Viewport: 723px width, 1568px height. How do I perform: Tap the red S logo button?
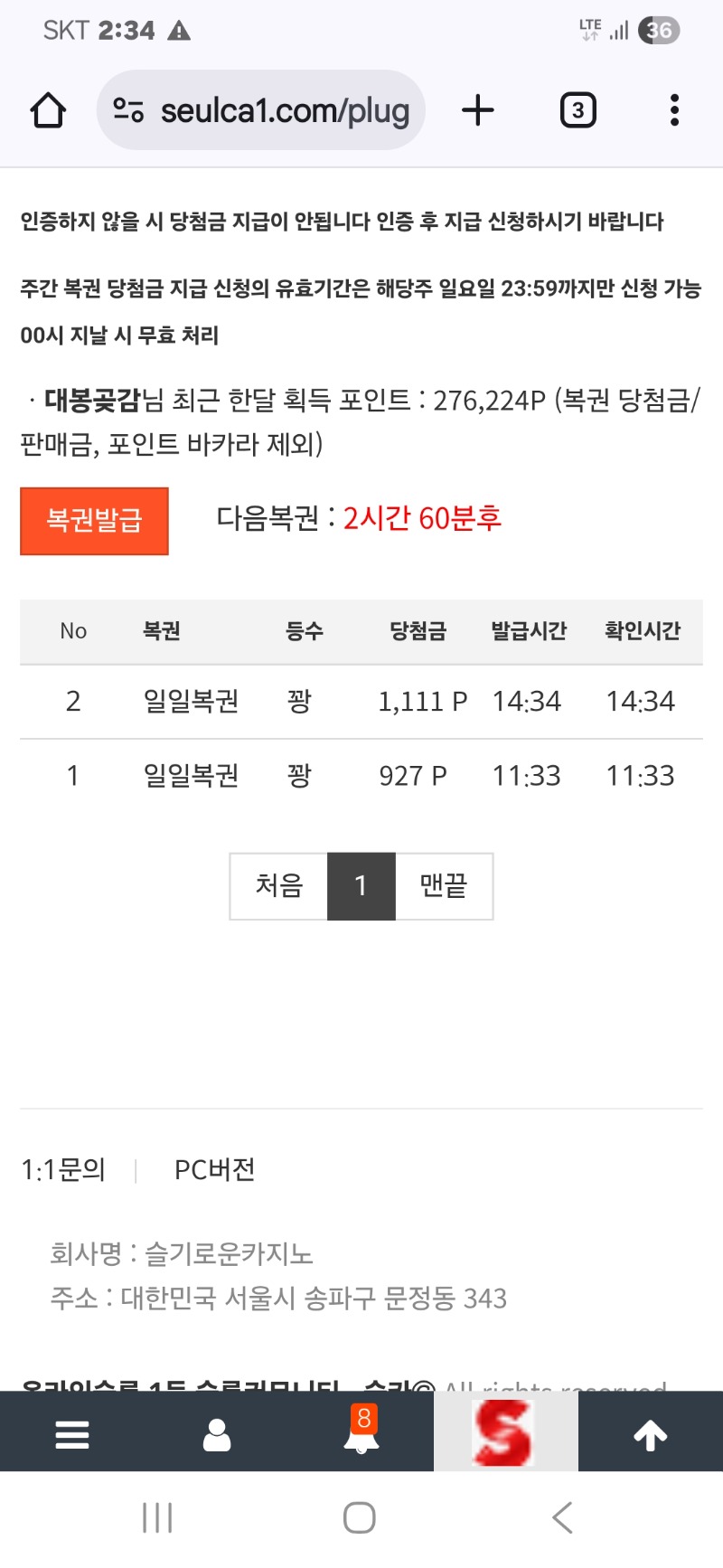pyautogui.click(x=505, y=1432)
